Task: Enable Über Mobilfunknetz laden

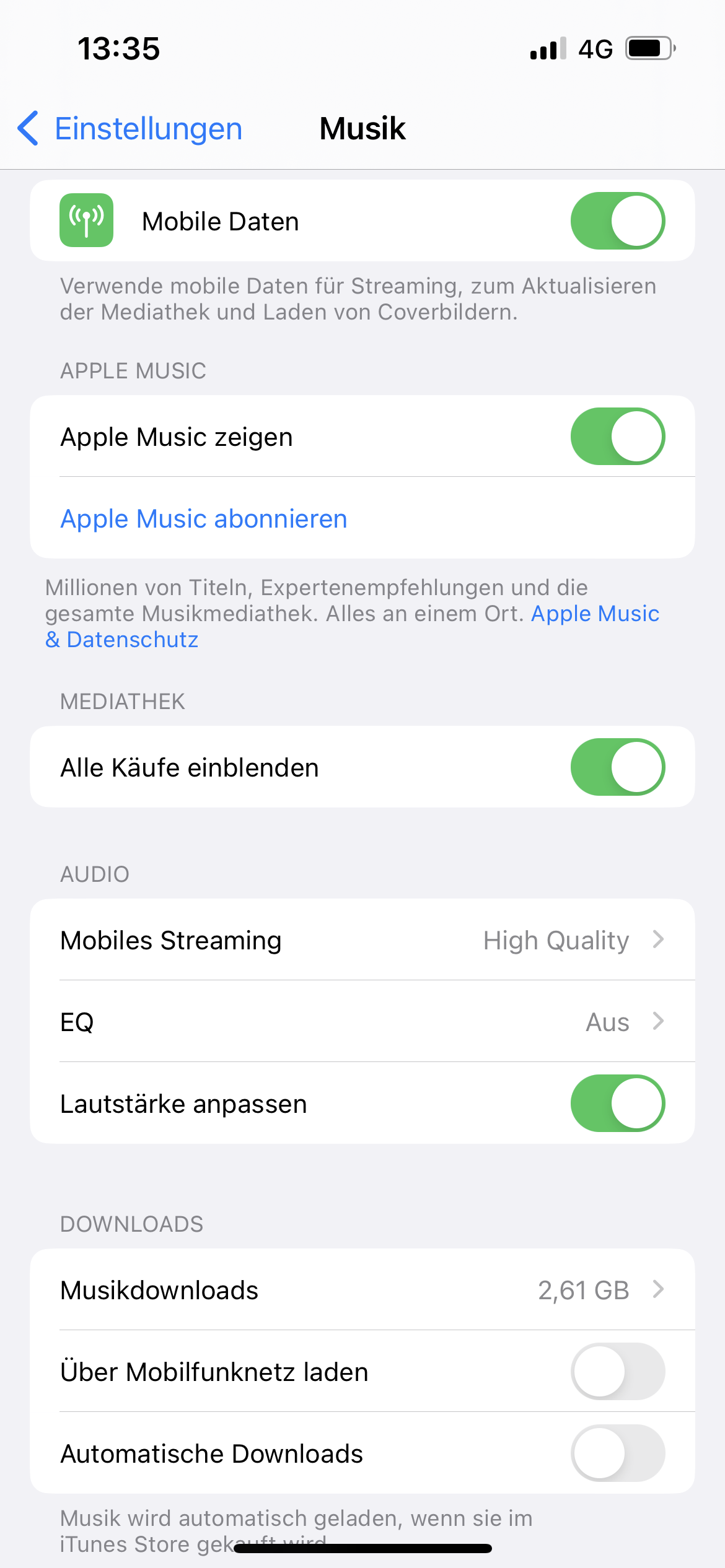Action: [617, 1372]
